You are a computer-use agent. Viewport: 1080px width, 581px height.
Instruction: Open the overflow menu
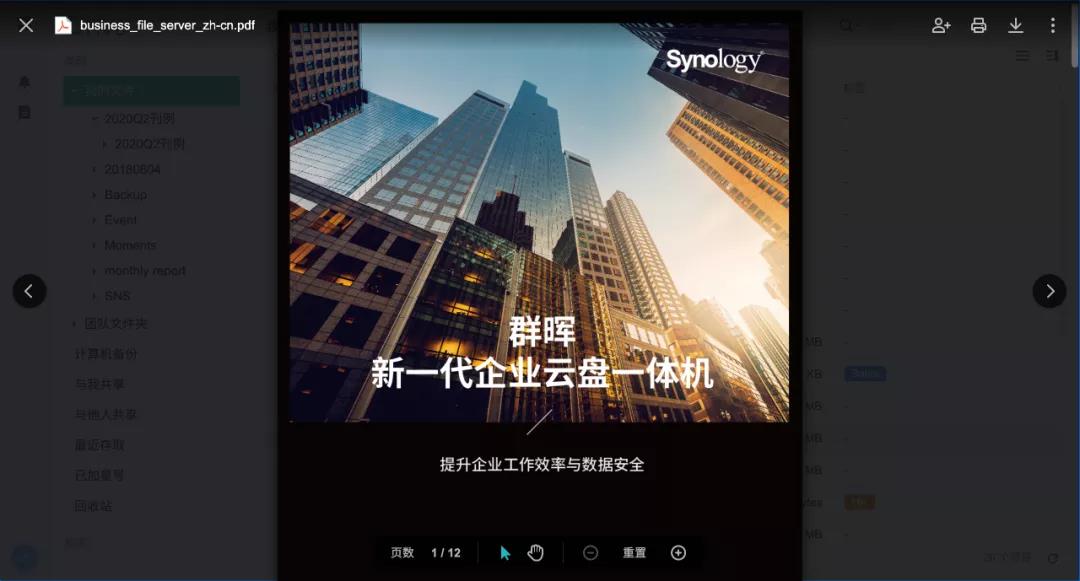coord(1052,25)
